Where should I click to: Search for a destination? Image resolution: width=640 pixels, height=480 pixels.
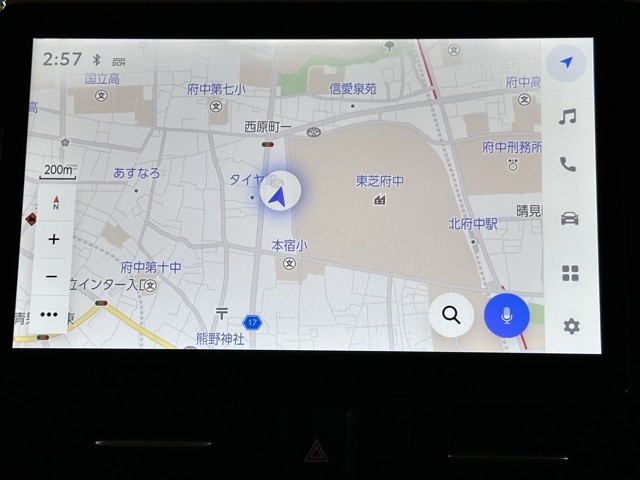click(451, 316)
